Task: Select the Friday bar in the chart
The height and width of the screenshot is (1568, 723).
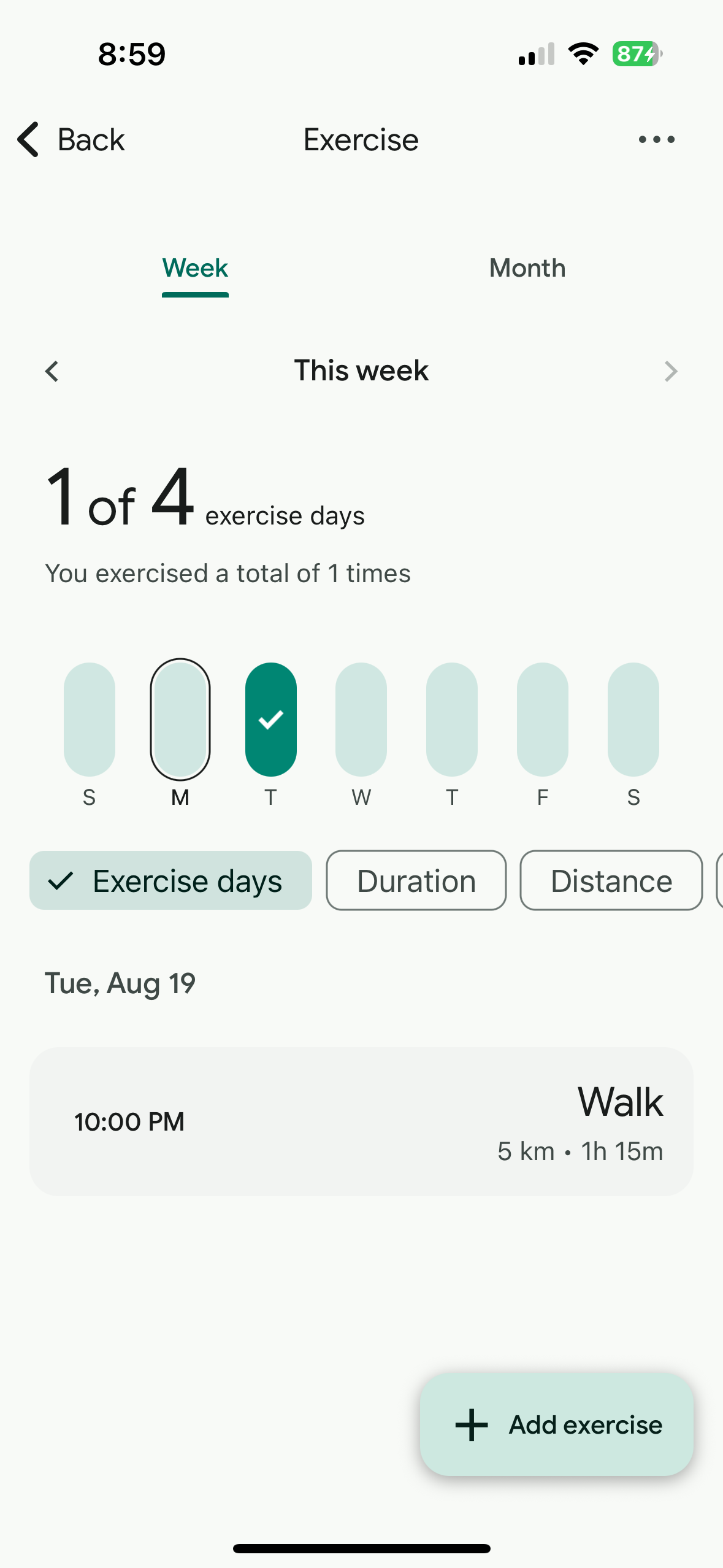Action: 542,719
